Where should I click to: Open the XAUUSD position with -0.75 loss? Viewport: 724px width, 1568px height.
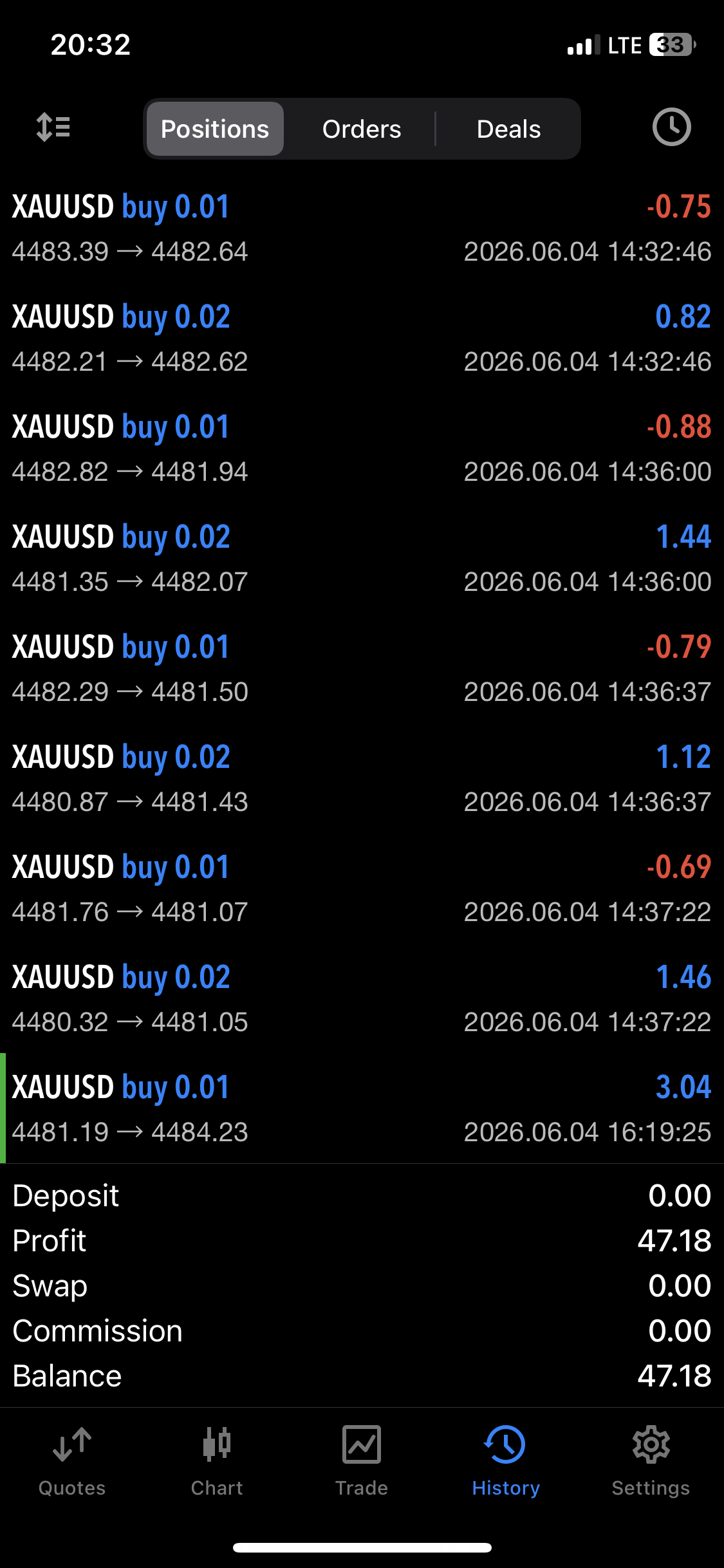362,228
